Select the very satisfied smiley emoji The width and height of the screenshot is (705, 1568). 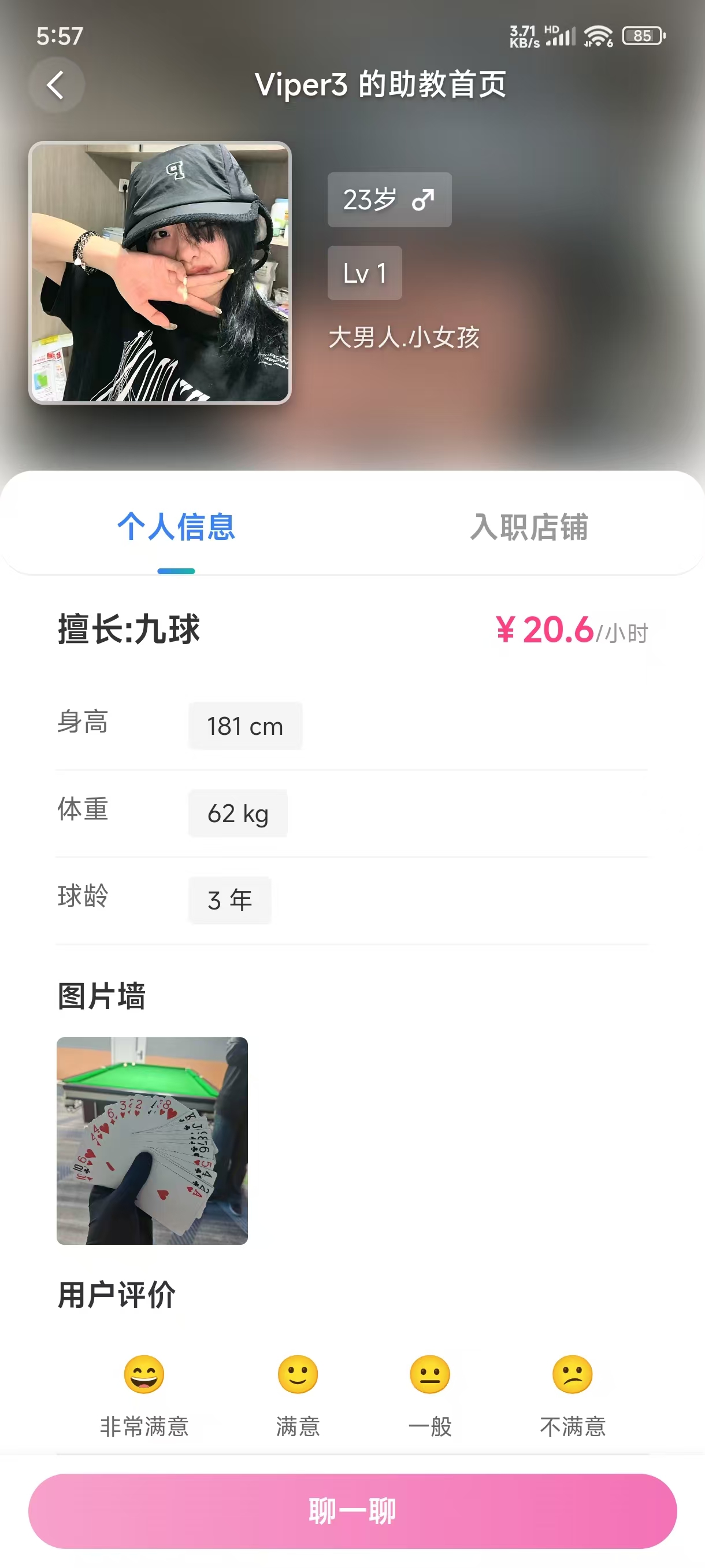click(x=144, y=1374)
